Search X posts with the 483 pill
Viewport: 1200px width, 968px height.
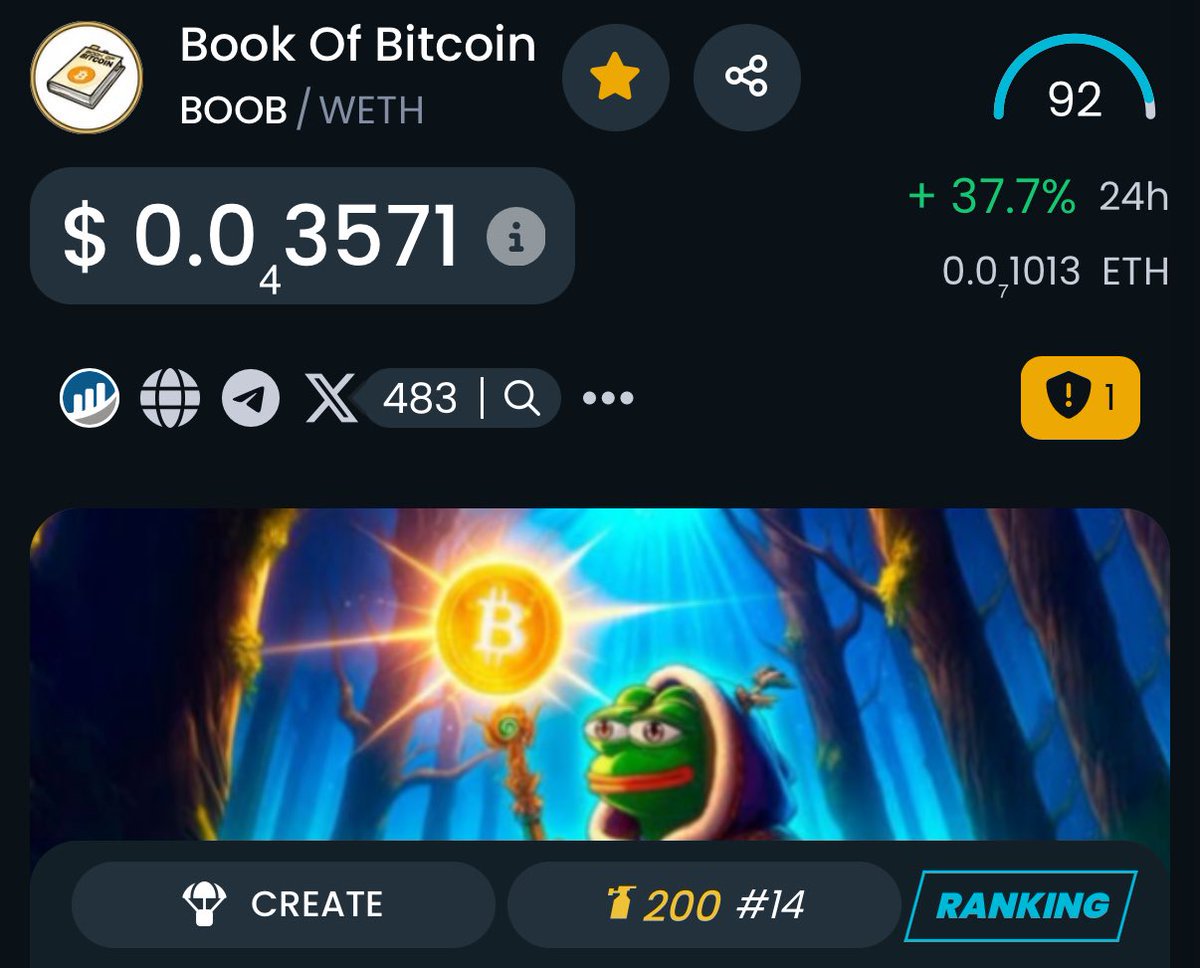pos(460,399)
